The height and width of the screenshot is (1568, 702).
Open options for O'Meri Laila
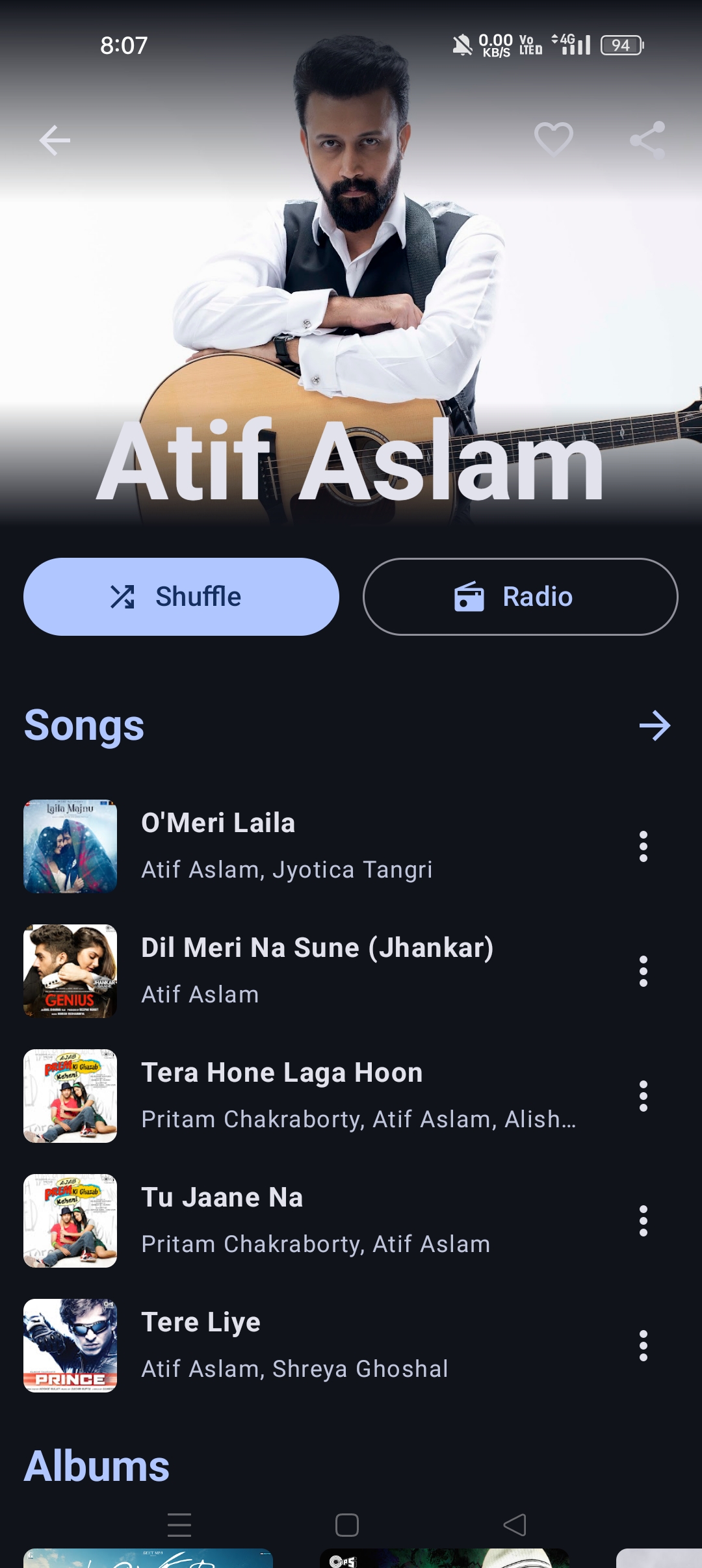643,846
